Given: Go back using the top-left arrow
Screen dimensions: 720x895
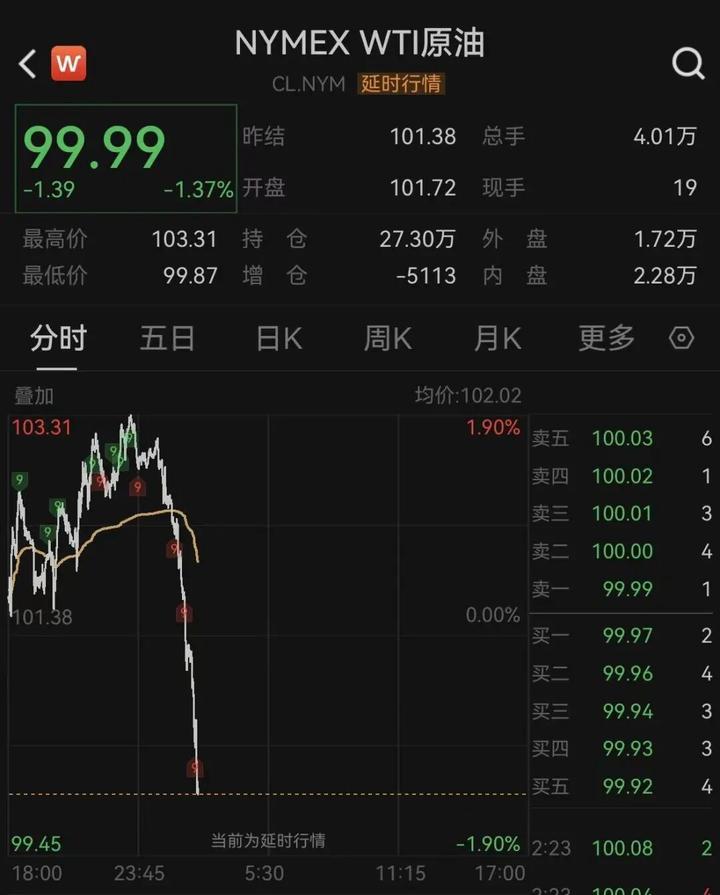Looking at the screenshot, I should (27, 65).
